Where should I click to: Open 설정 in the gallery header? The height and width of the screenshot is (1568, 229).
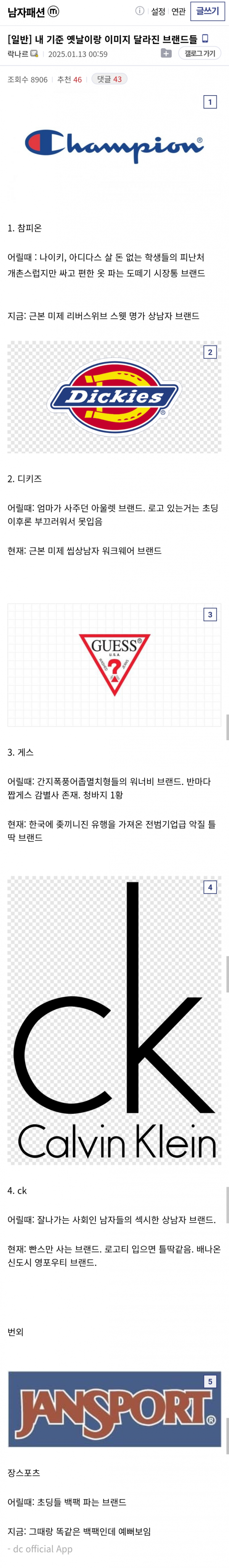(158, 11)
